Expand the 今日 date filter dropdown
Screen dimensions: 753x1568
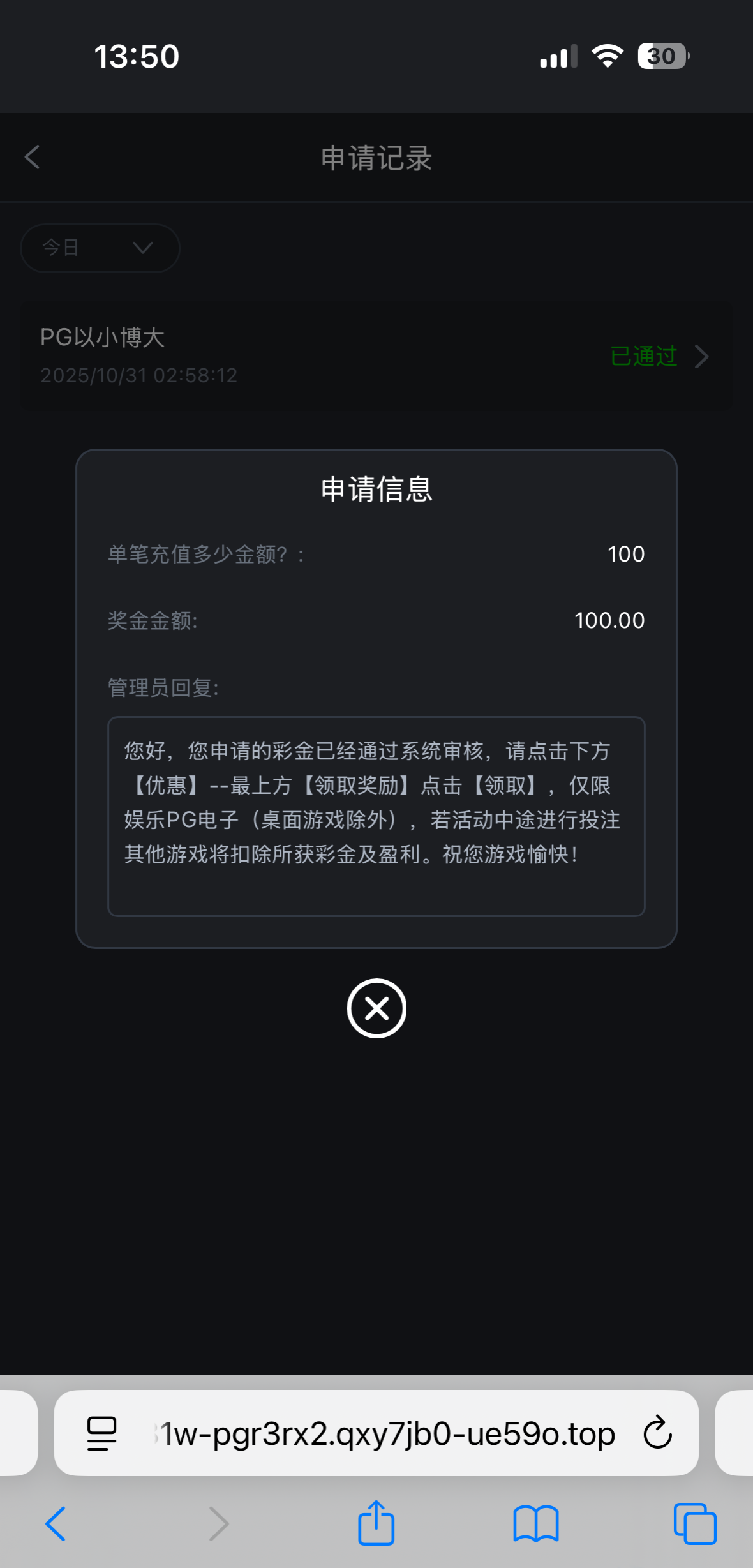[x=100, y=248]
